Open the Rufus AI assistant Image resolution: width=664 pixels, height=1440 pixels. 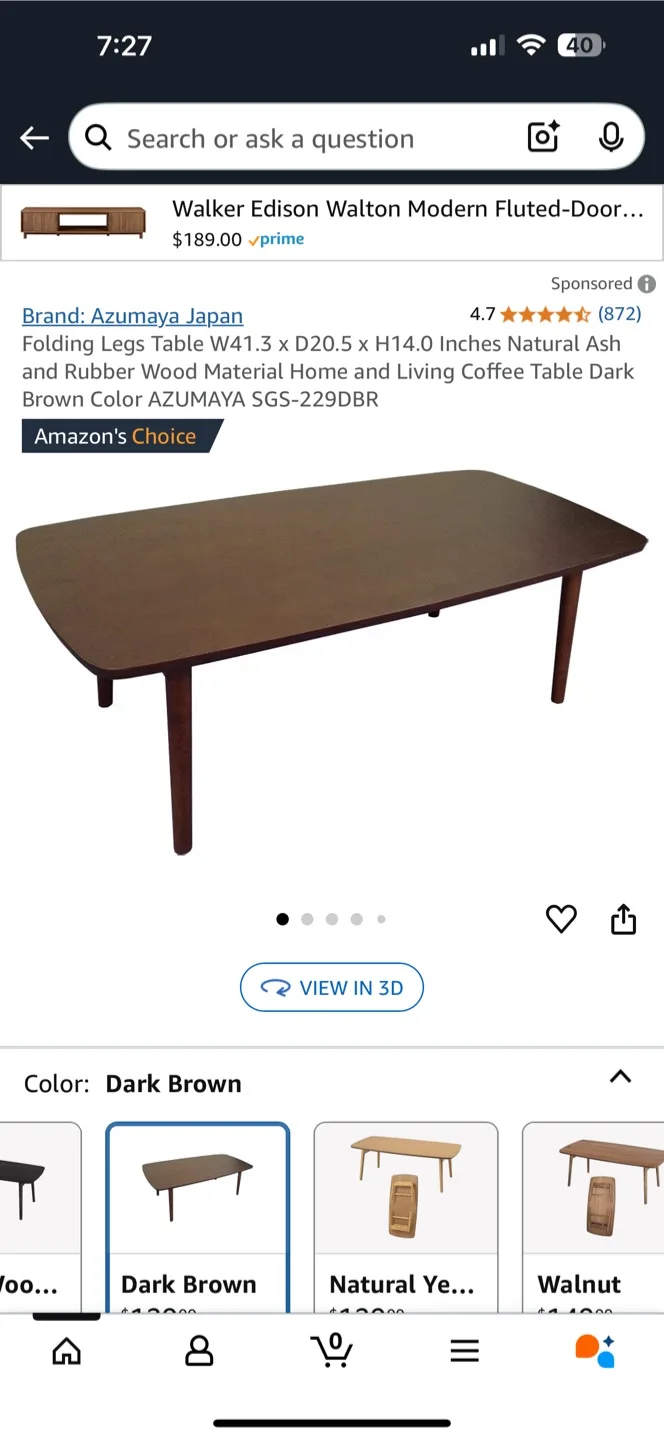[595, 1350]
